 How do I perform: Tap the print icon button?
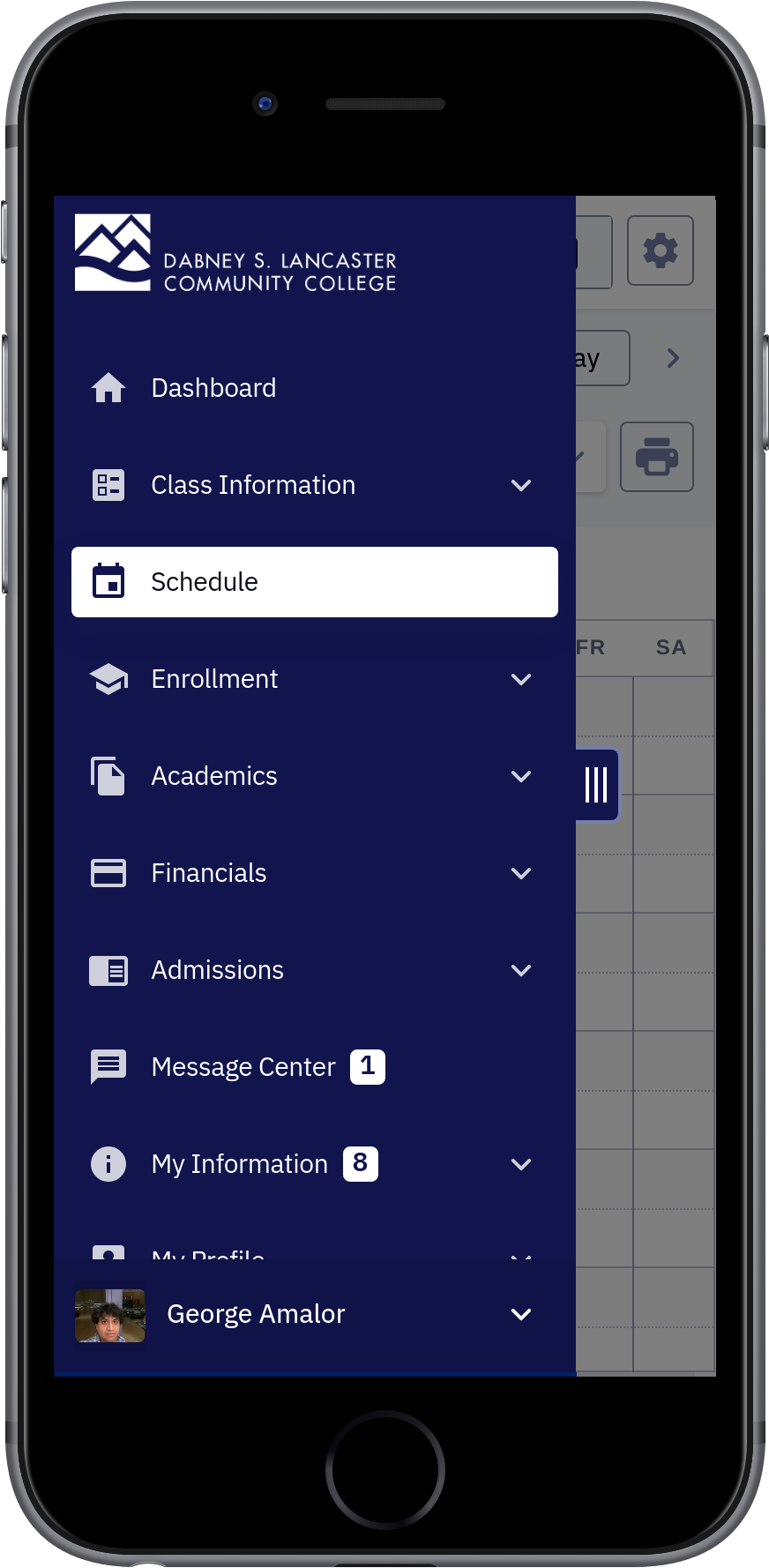[657, 457]
